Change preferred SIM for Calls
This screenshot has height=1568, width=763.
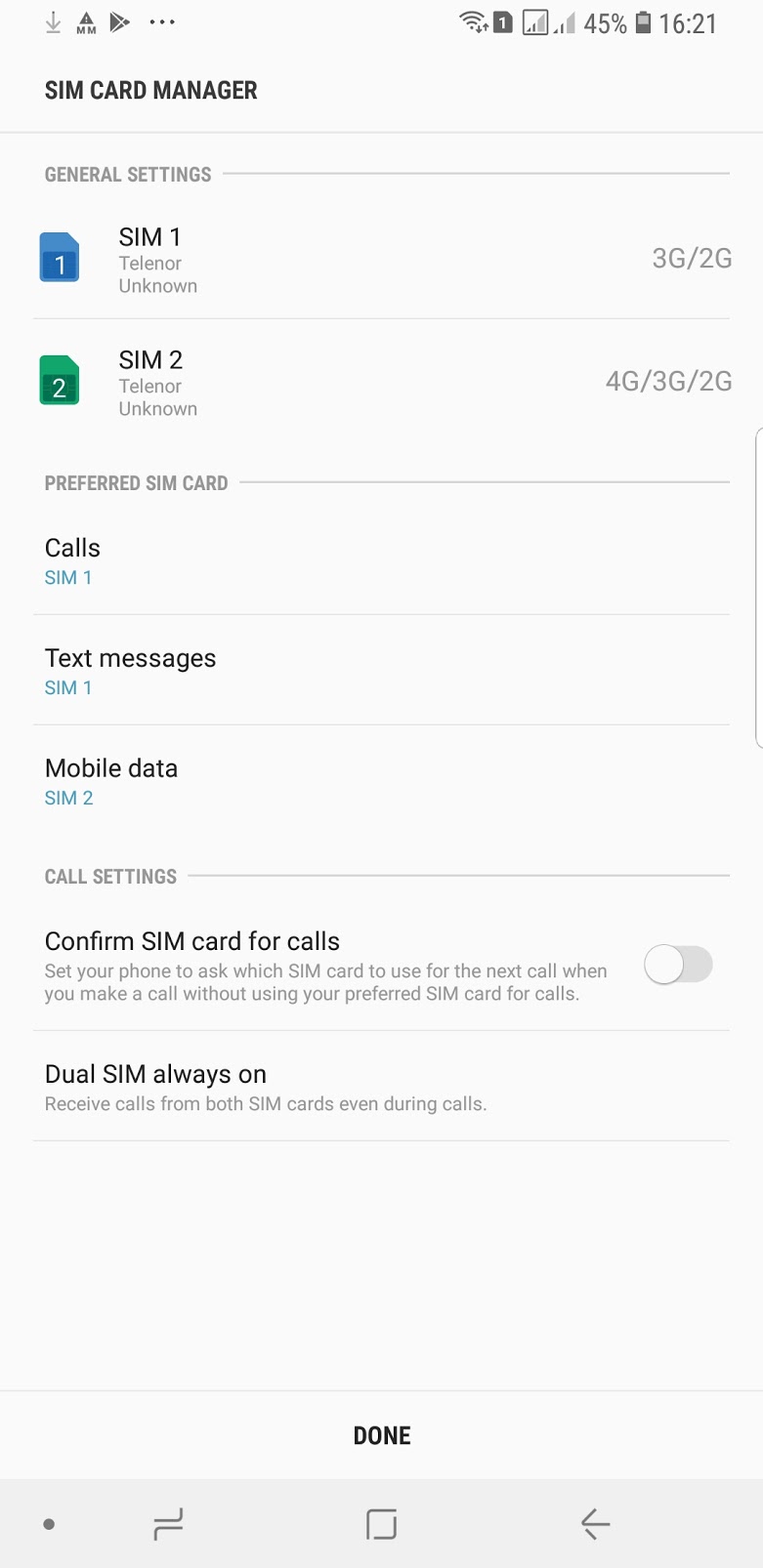tap(381, 560)
